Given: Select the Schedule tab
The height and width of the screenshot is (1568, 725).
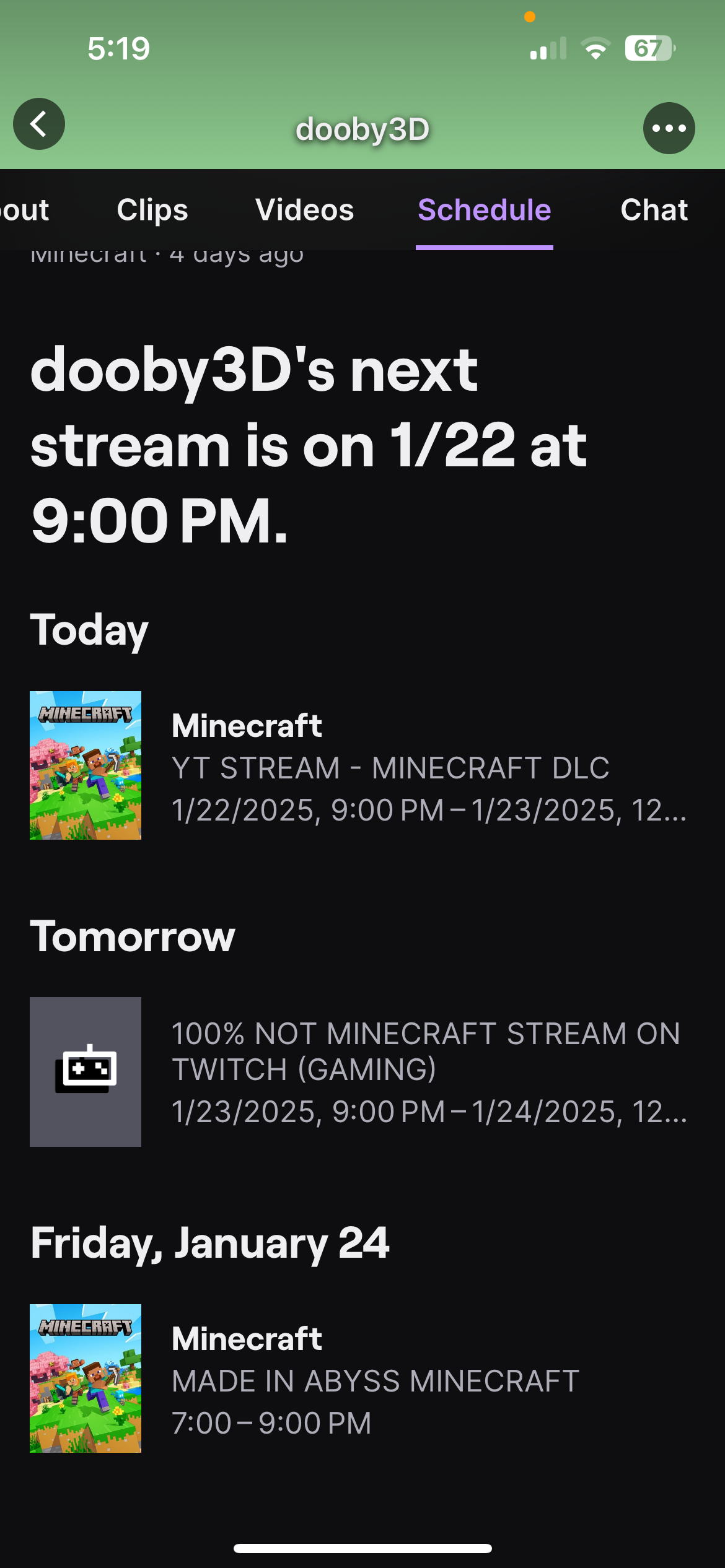Looking at the screenshot, I should coord(484,210).
